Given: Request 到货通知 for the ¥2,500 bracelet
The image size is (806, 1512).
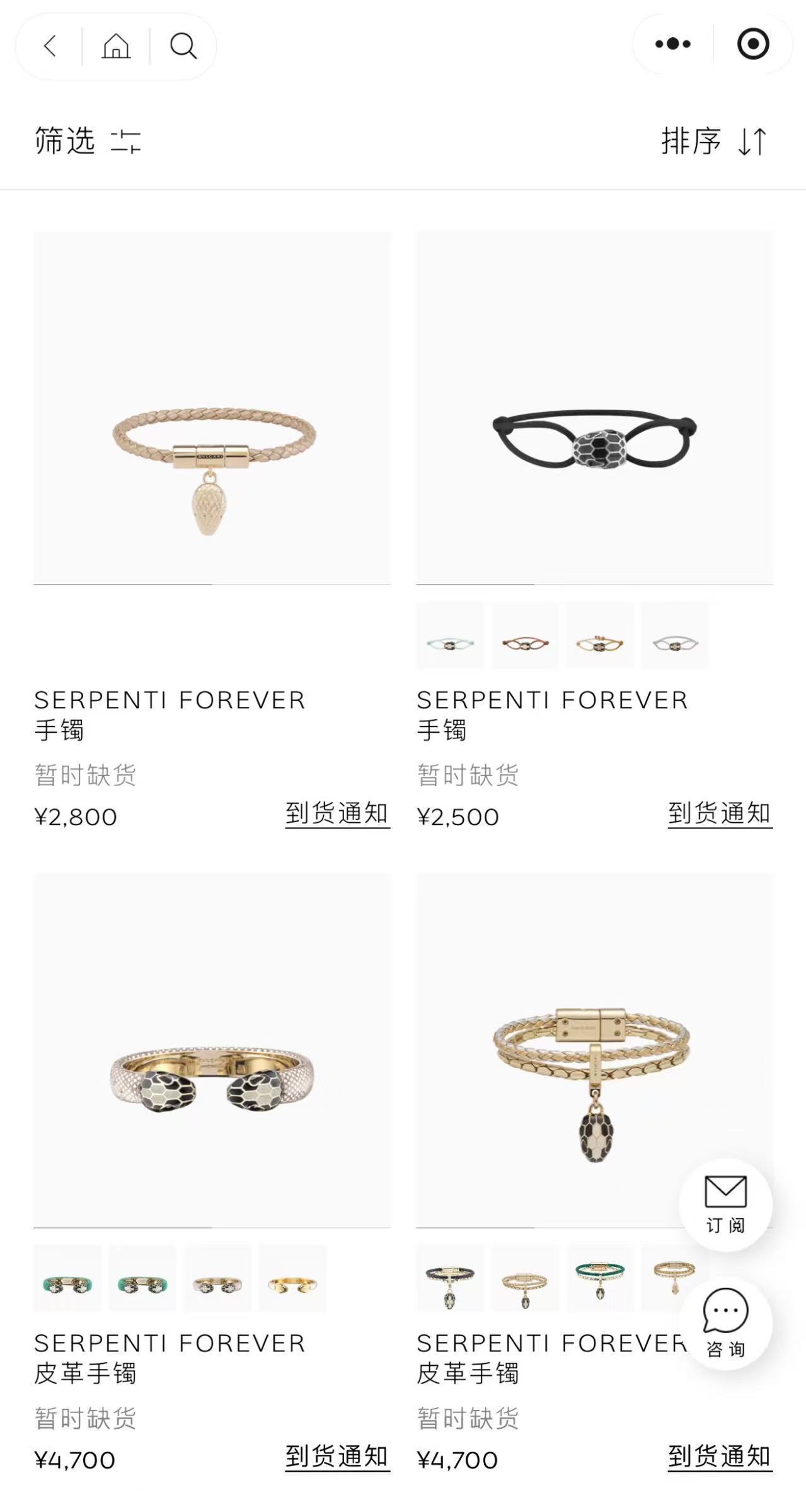Looking at the screenshot, I should pyautogui.click(x=720, y=813).
